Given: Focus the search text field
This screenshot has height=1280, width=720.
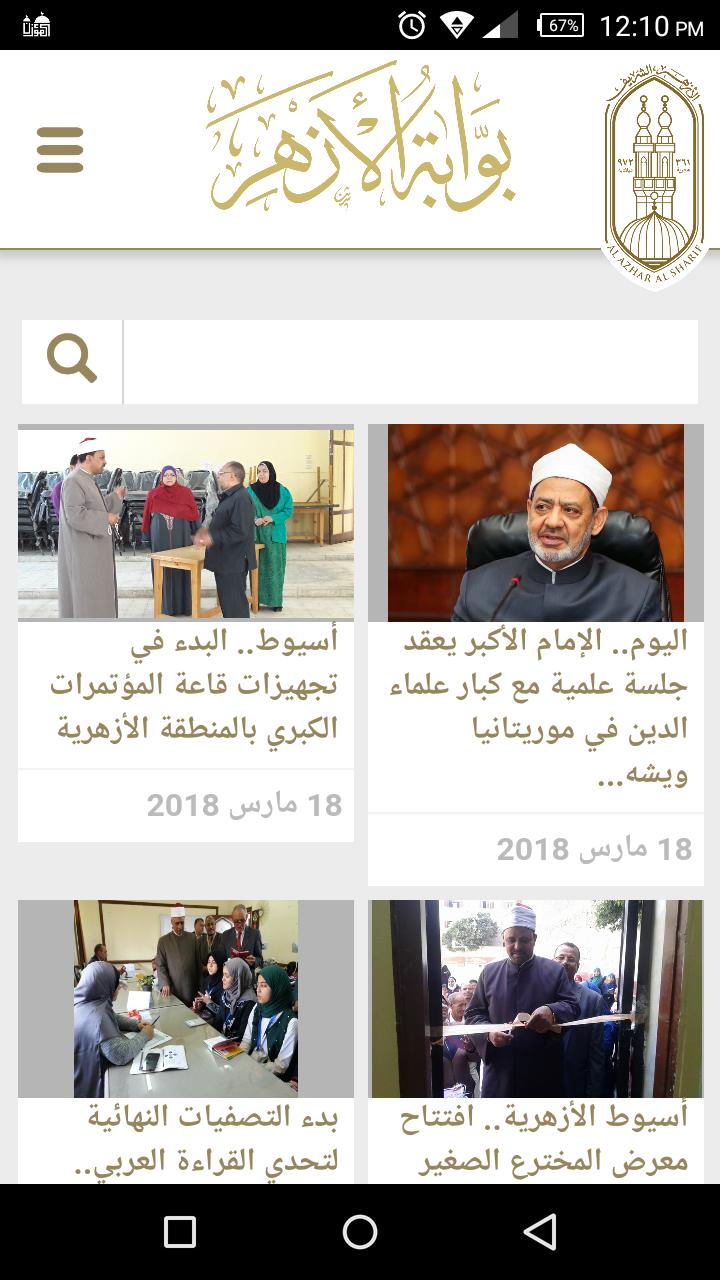Looking at the screenshot, I should click(410, 361).
